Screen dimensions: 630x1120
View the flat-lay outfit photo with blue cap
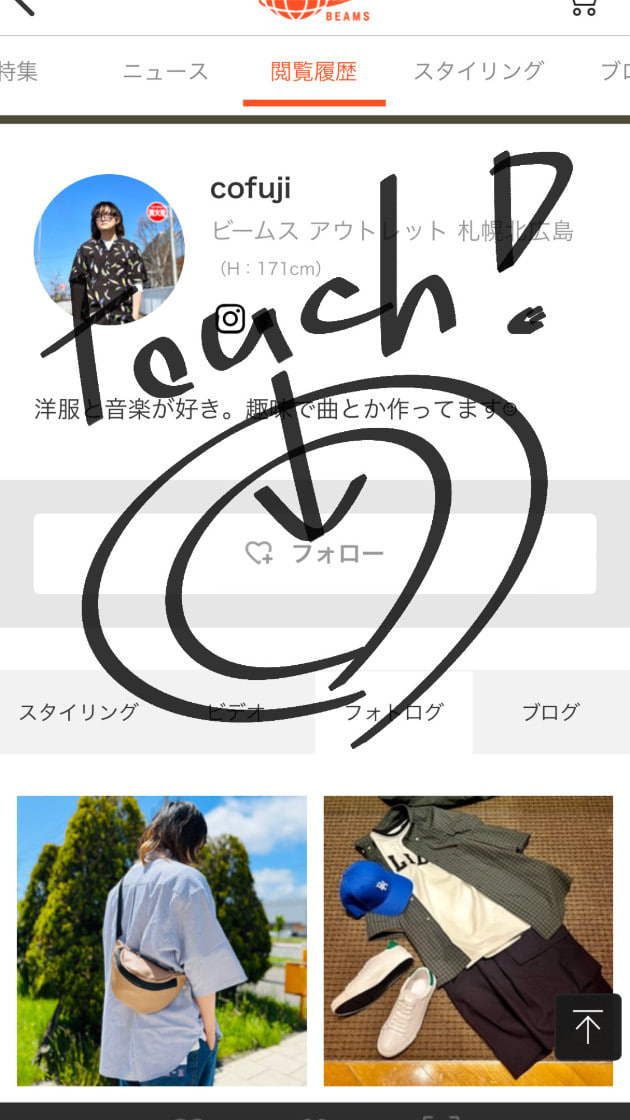pyautogui.click(x=468, y=940)
